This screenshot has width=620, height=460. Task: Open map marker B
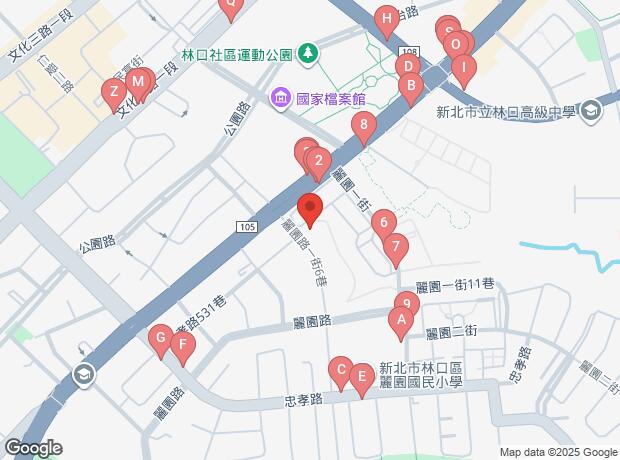pyautogui.click(x=408, y=86)
